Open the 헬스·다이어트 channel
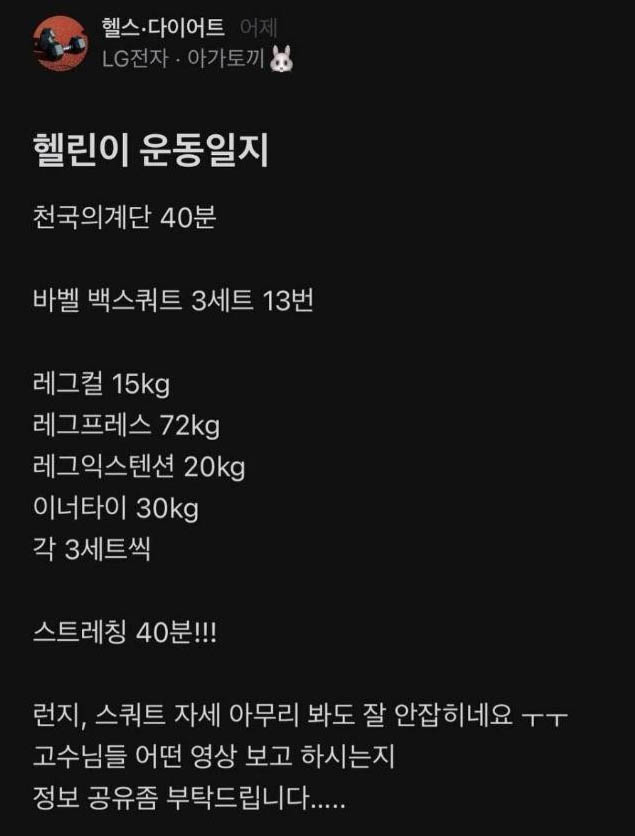 point(163,28)
